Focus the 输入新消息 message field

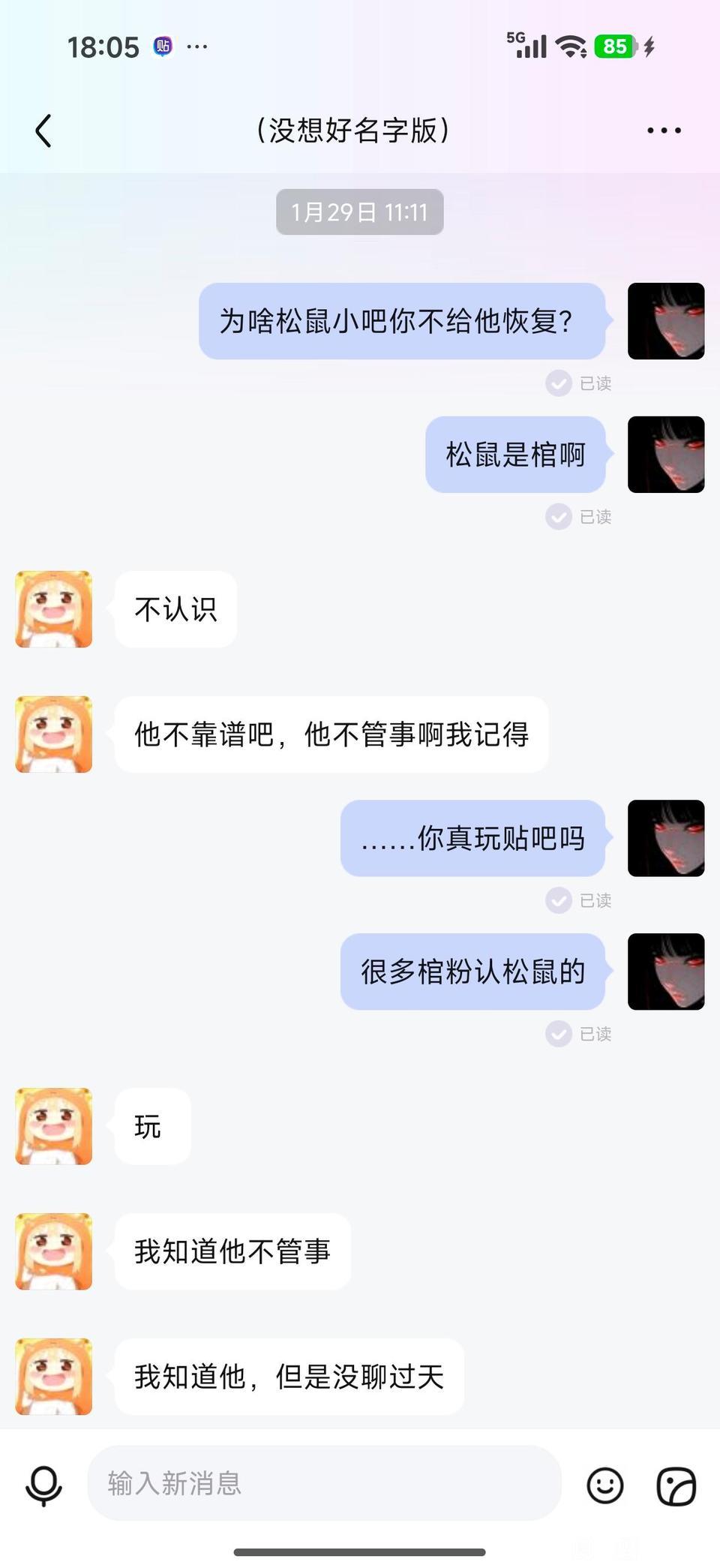[x=324, y=1483]
